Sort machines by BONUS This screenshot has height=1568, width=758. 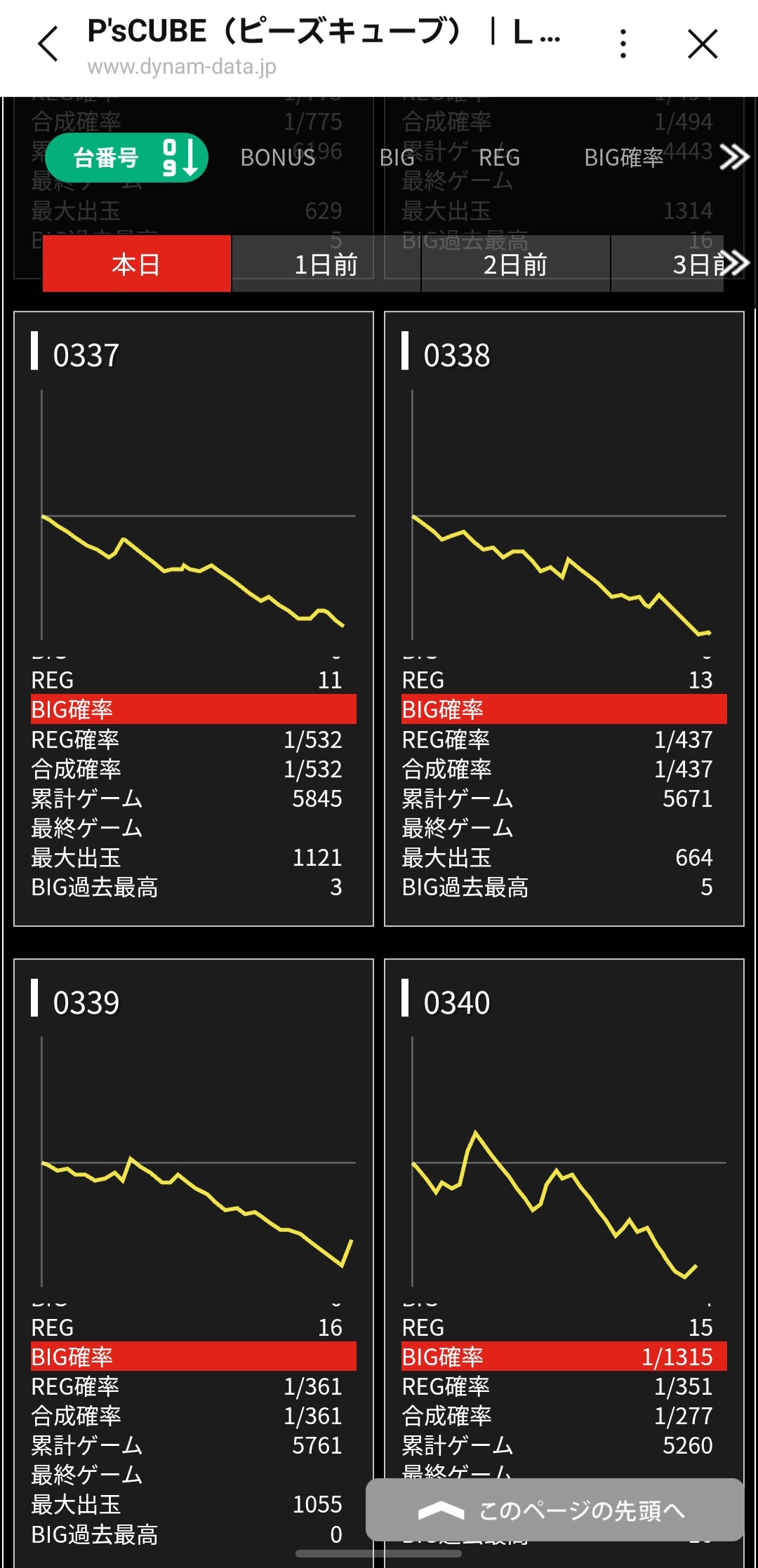pyautogui.click(x=278, y=158)
